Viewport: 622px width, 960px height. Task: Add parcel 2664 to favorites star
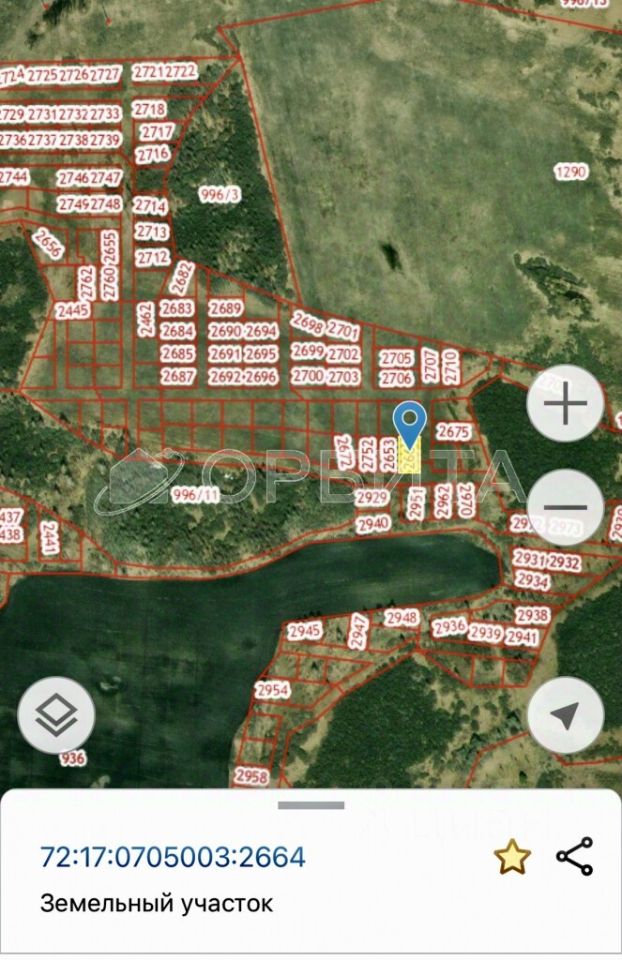512,857
